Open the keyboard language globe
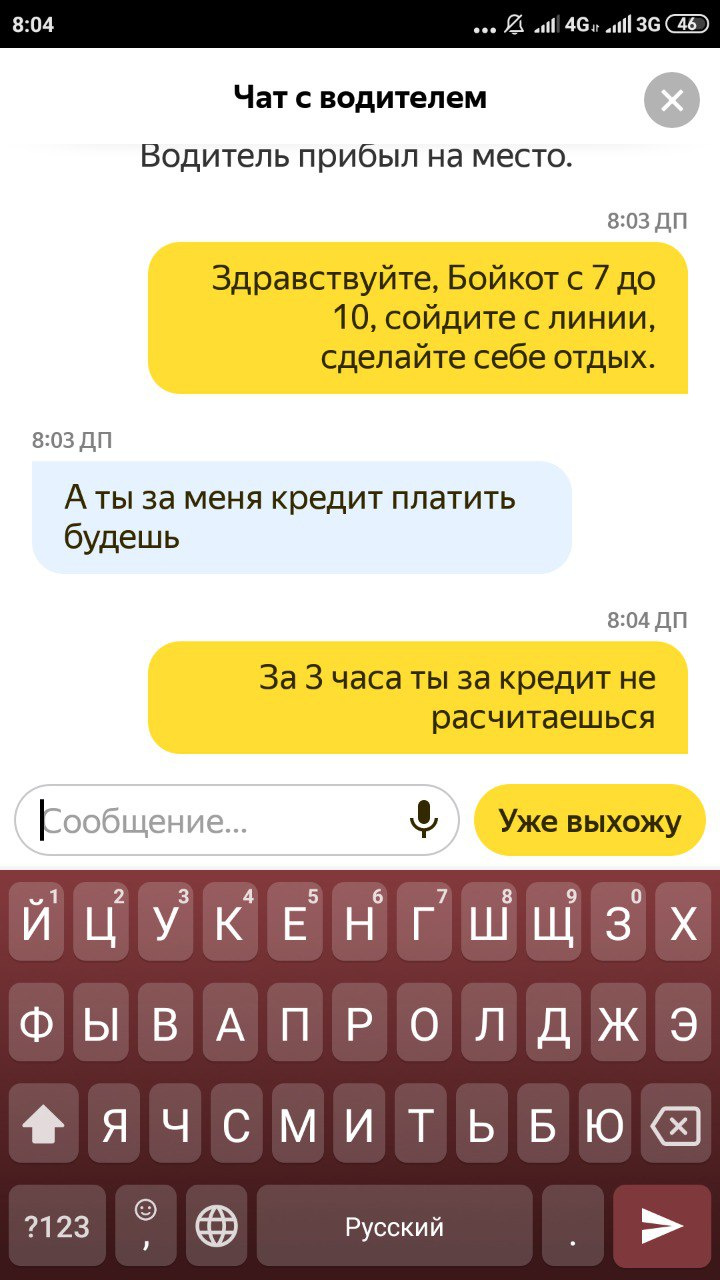Screen dimensions: 720x1280 click(x=216, y=1226)
